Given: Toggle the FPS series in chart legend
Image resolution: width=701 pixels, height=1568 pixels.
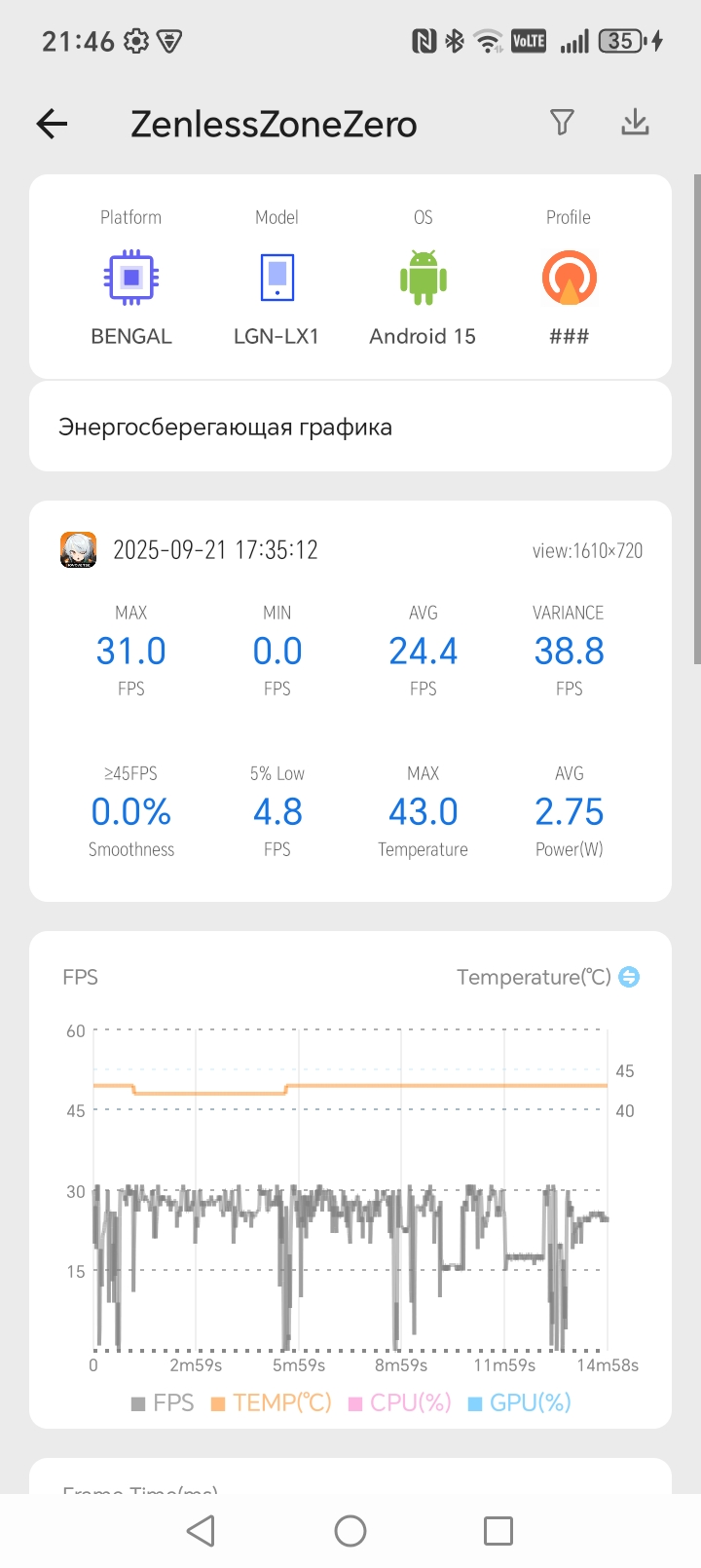Looking at the screenshot, I should coord(163,1402).
